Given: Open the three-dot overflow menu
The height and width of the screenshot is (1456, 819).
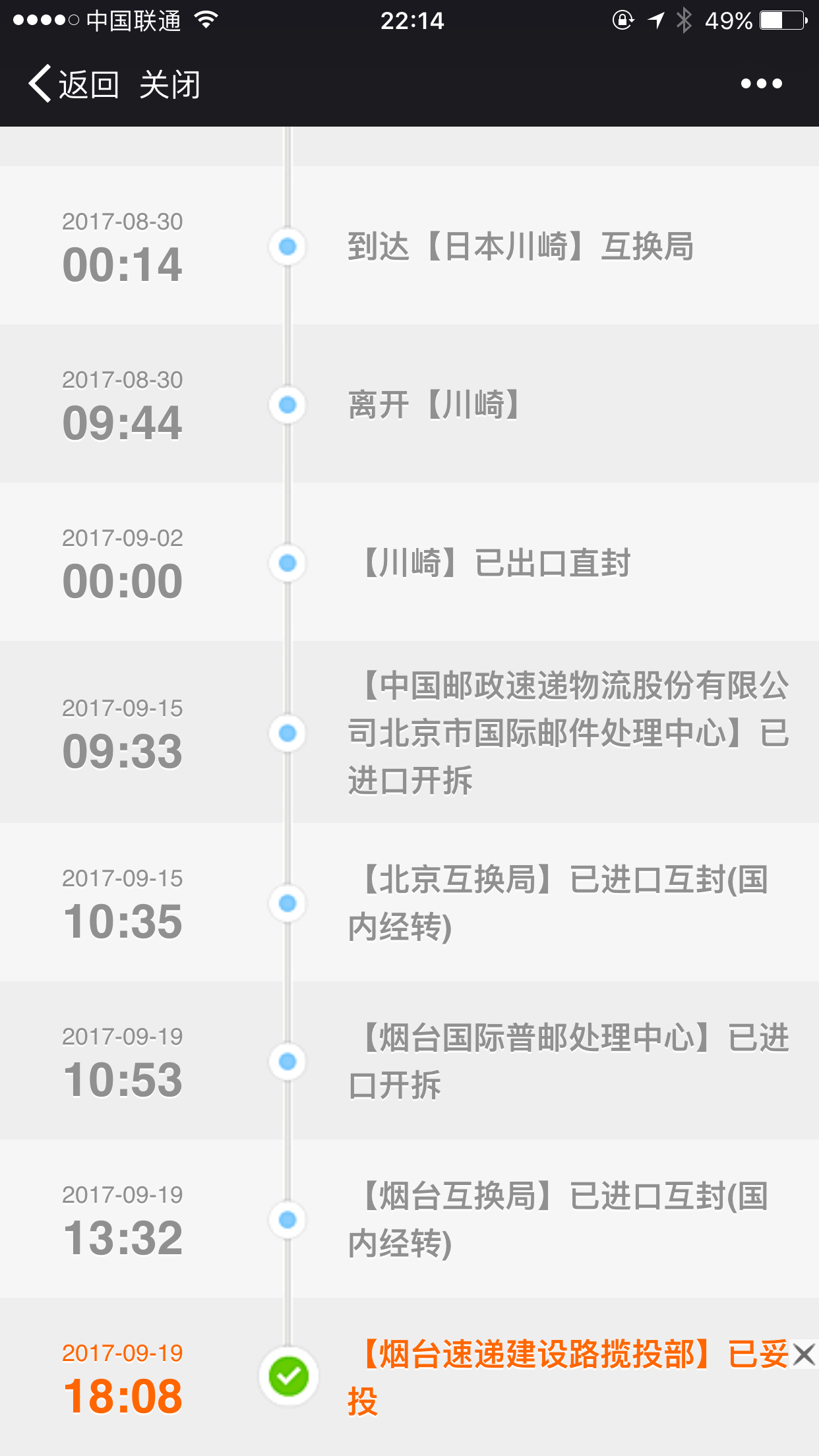Looking at the screenshot, I should [761, 84].
